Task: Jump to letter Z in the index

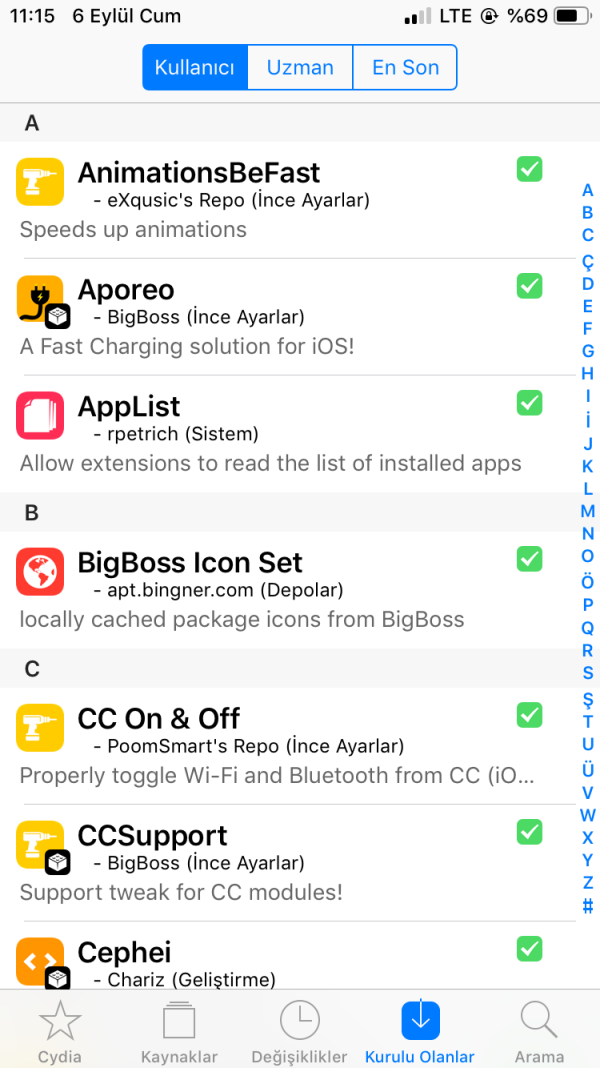Action: (588, 883)
